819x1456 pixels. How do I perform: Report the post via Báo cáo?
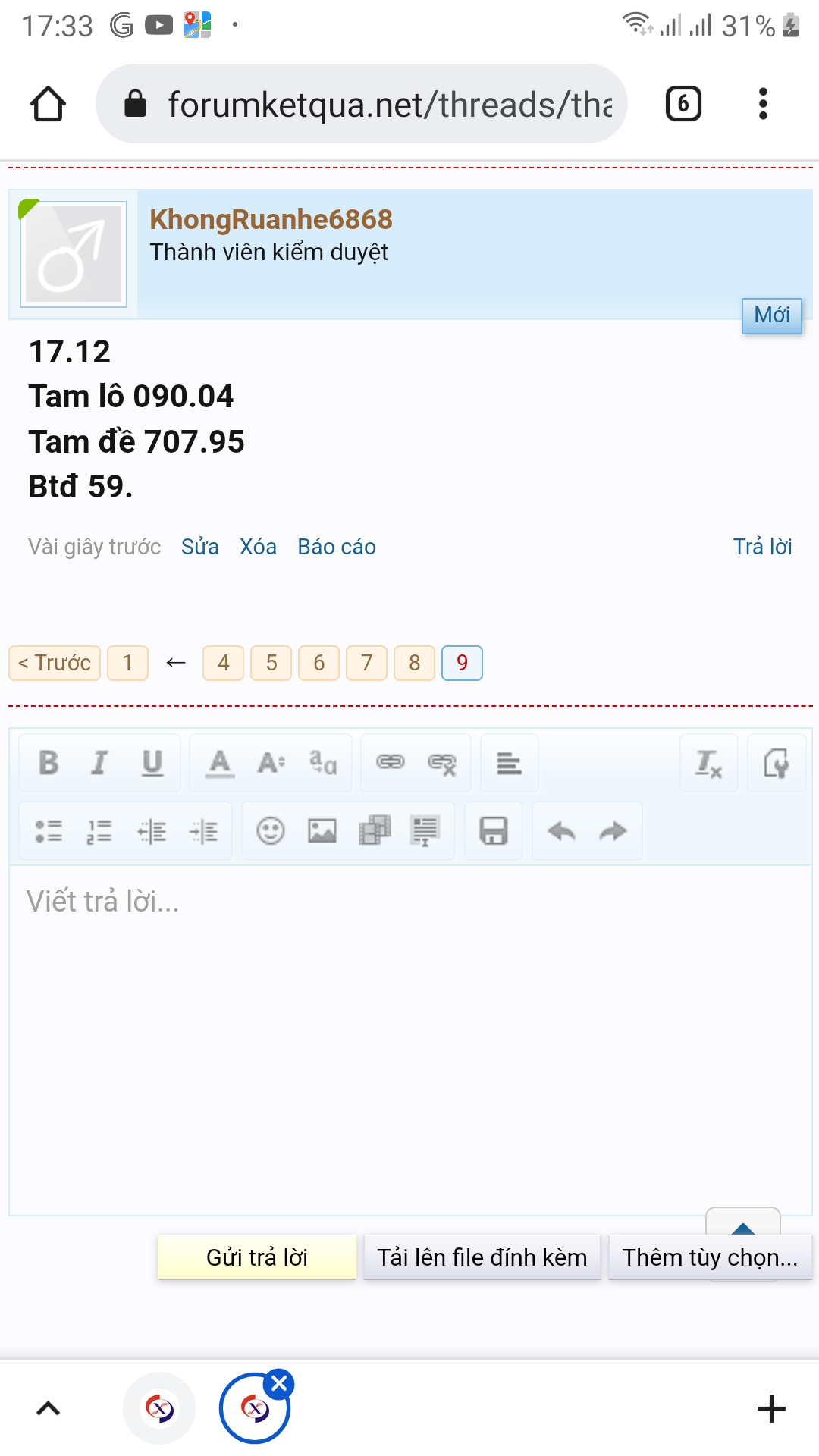[337, 547]
